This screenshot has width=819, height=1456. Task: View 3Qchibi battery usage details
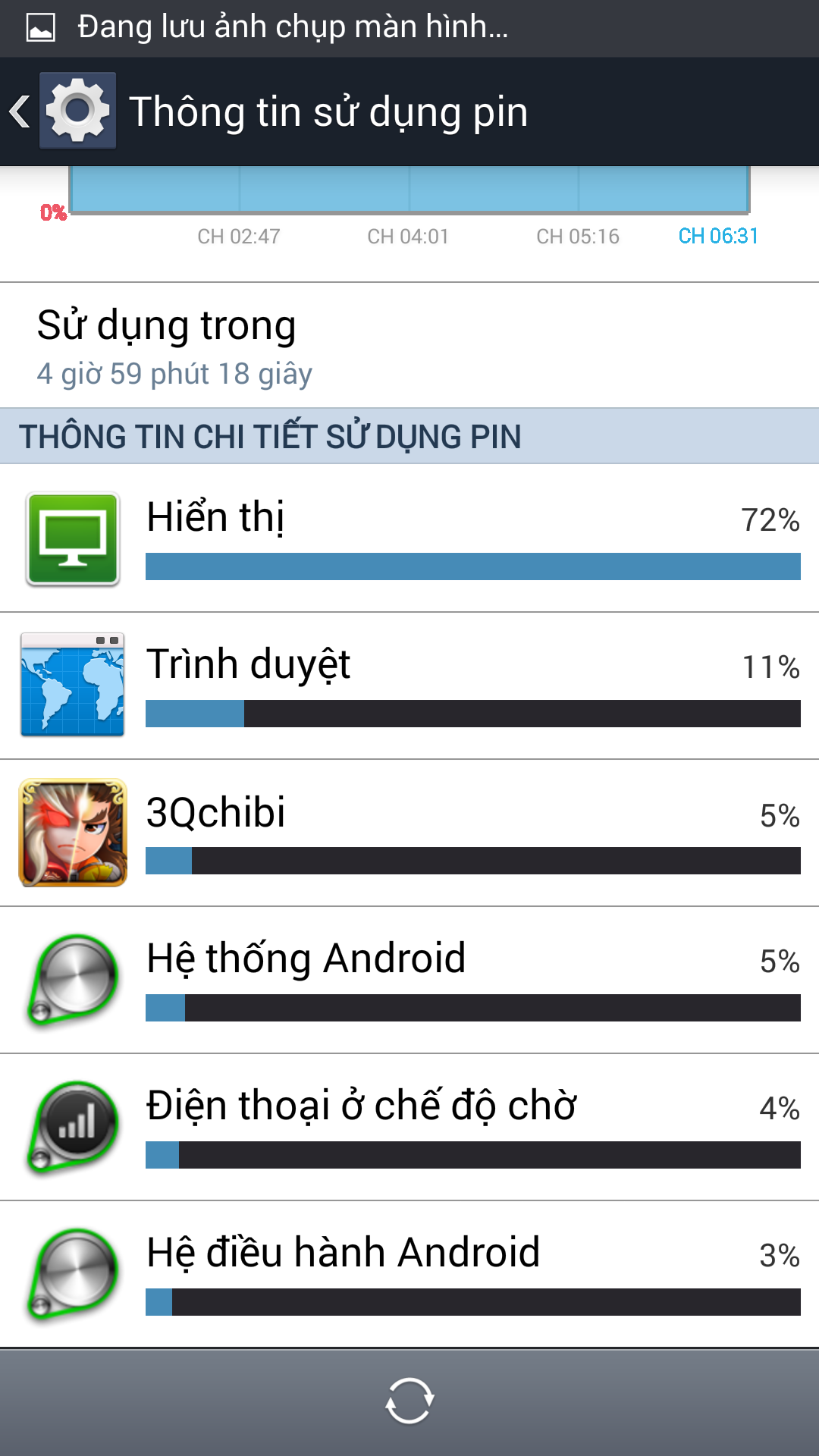409,833
